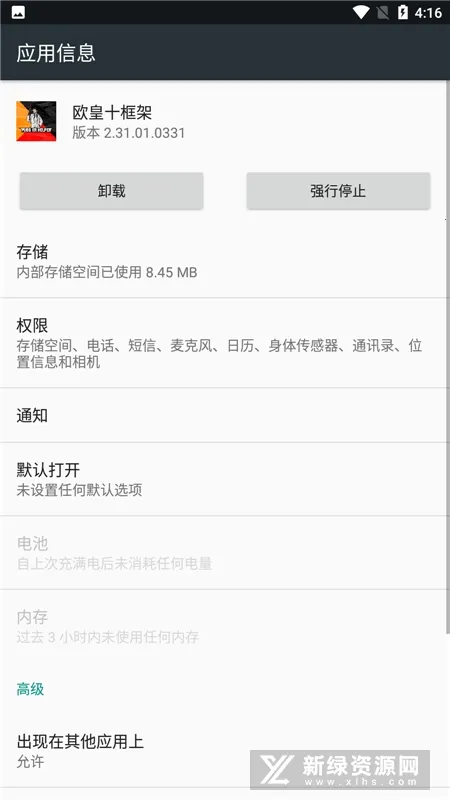450x800 pixels.
Task: Open the 权限 permissions row
Action: (225, 343)
